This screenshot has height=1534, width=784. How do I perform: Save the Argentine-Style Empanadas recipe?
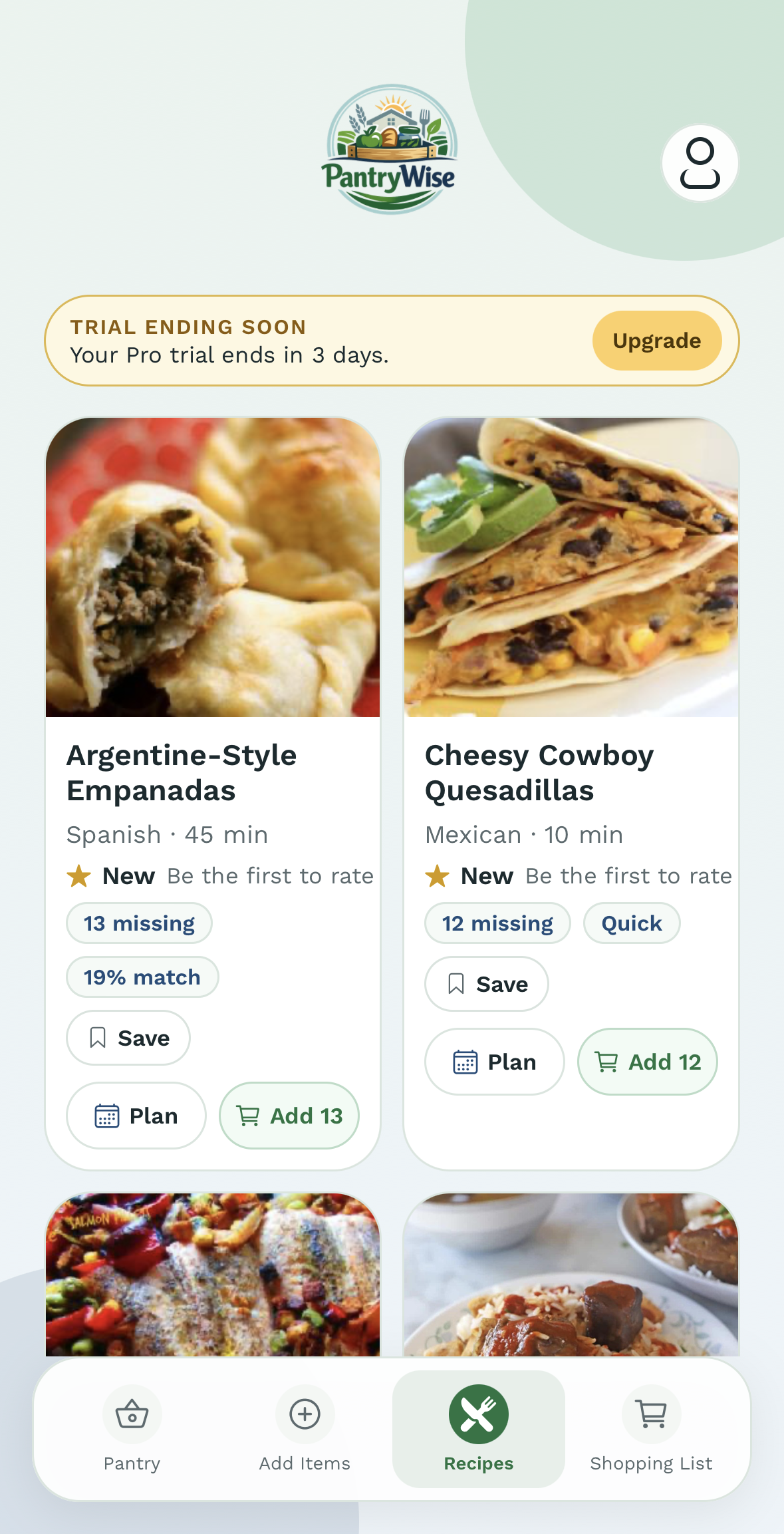(x=128, y=1038)
